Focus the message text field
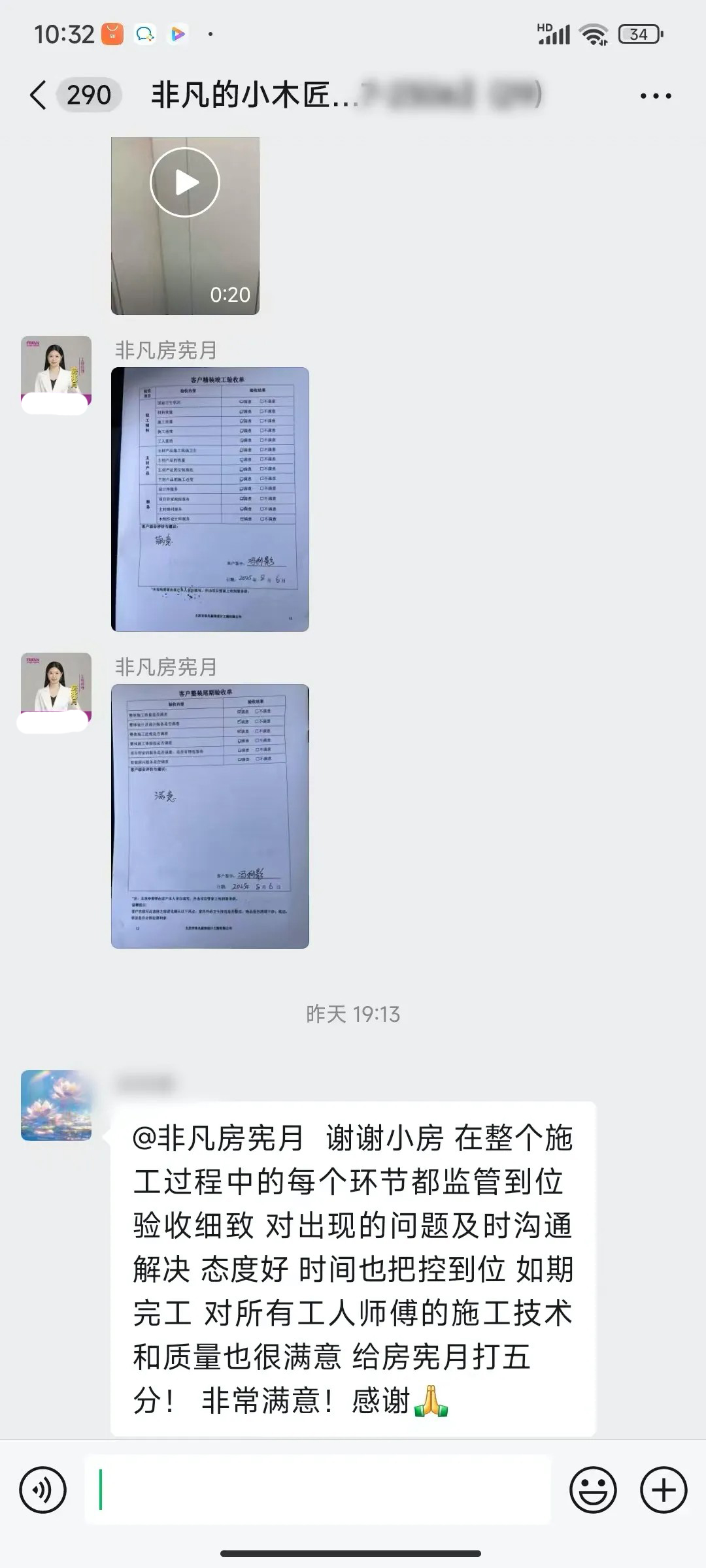The width and height of the screenshot is (706, 1568). pos(318,1490)
